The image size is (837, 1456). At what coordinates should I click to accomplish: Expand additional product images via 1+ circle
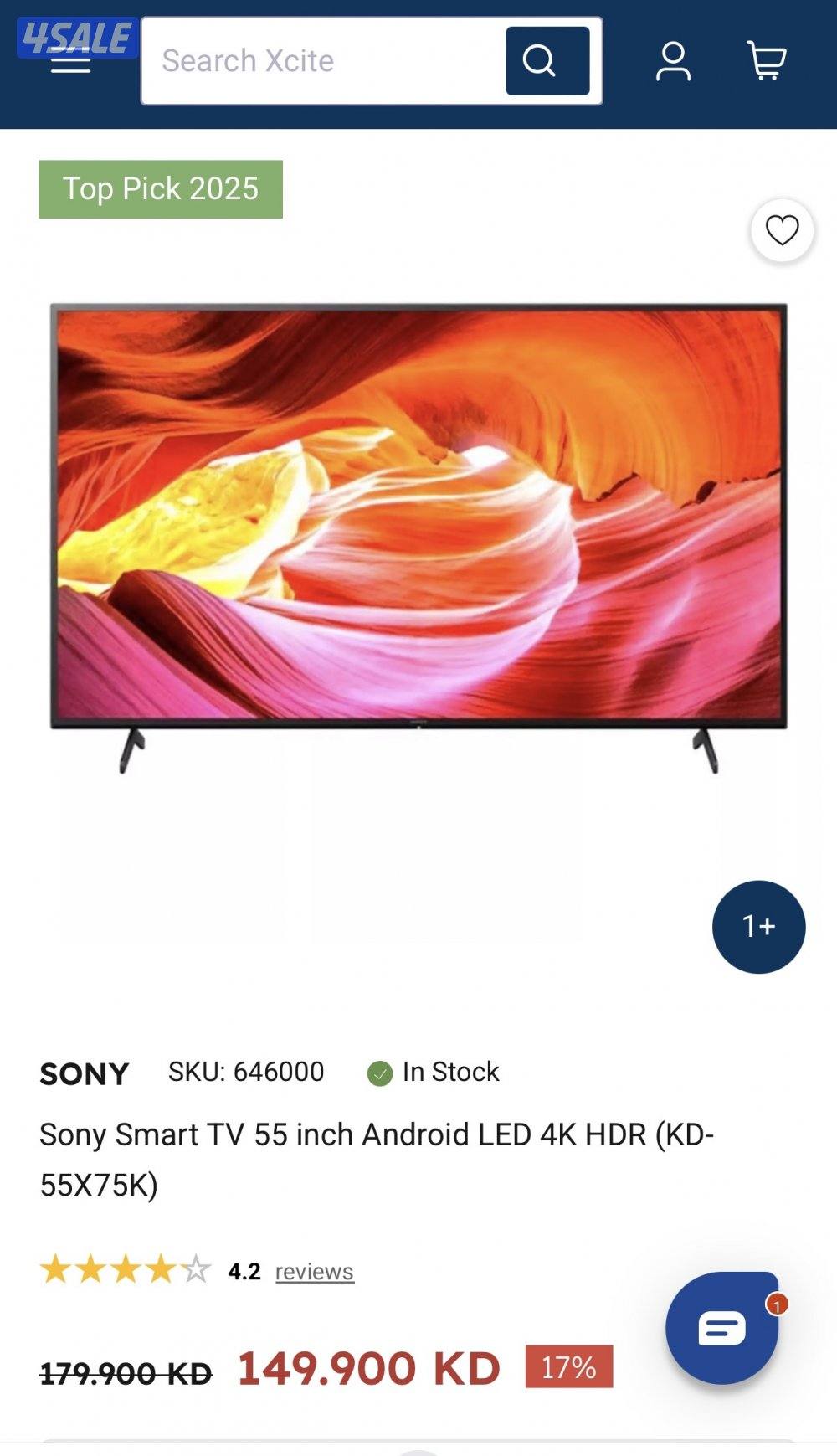(757, 927)
